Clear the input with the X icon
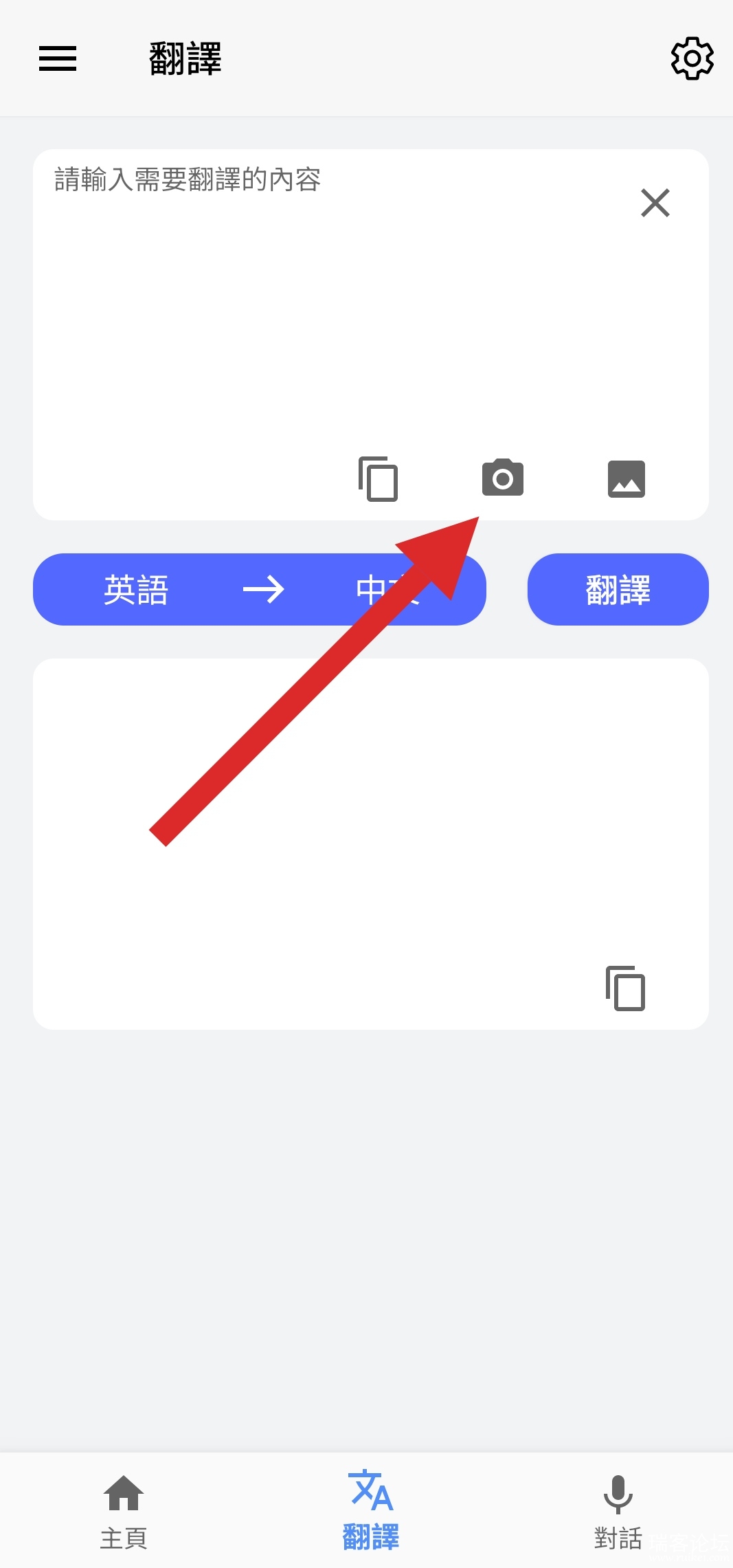 pos(655,203)
